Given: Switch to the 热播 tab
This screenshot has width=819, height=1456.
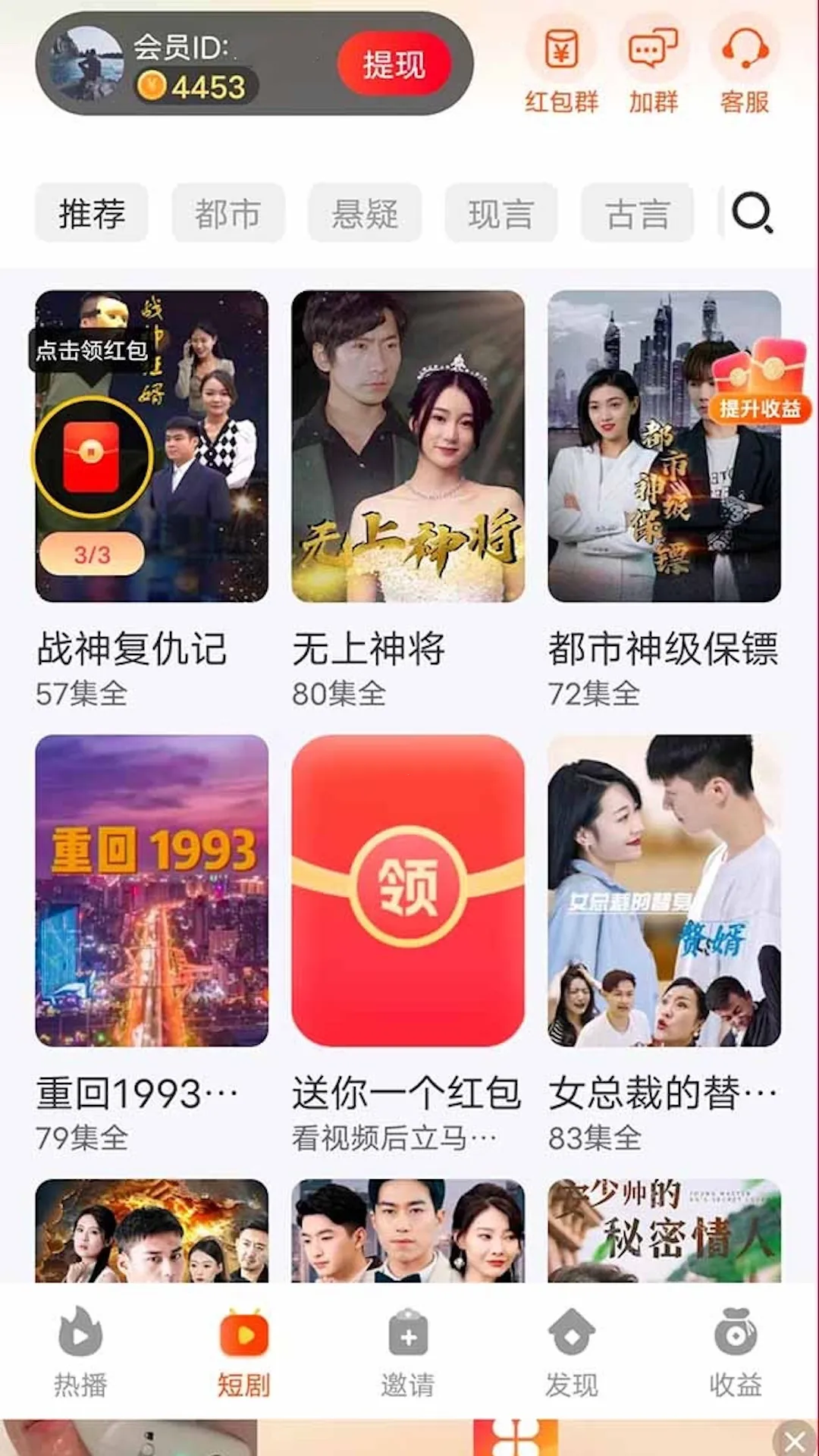Looking at the screenshot, I should pyautogui.click(x=80, y=1354).
